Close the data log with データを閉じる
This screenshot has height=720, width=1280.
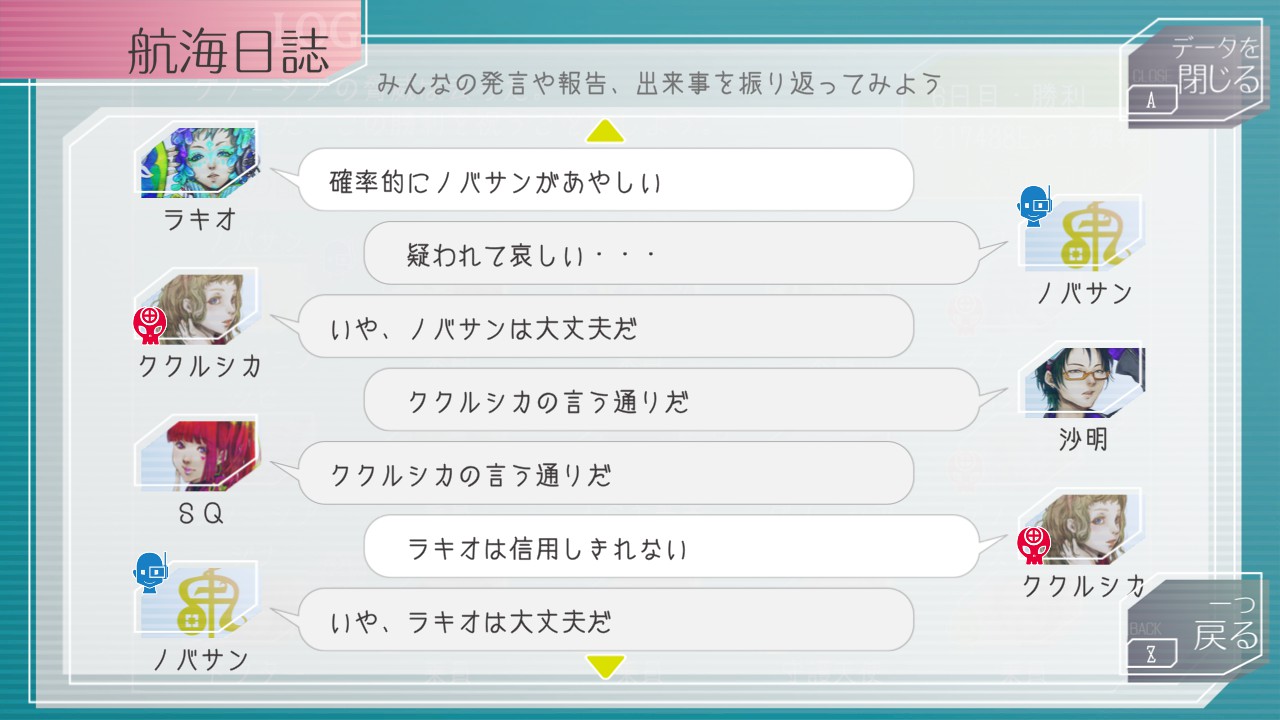coord(1196,72)
